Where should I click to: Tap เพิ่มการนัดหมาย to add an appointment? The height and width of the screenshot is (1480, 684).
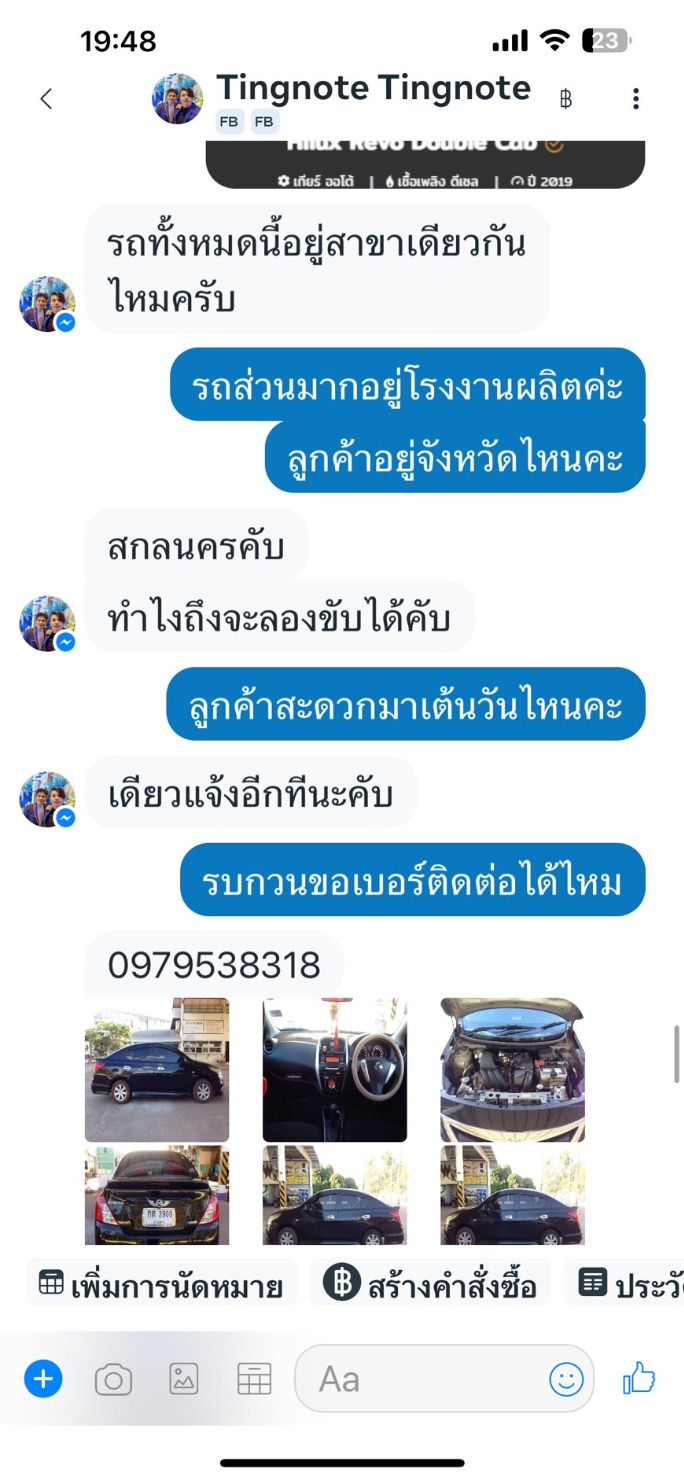[x=161, y=1285]
